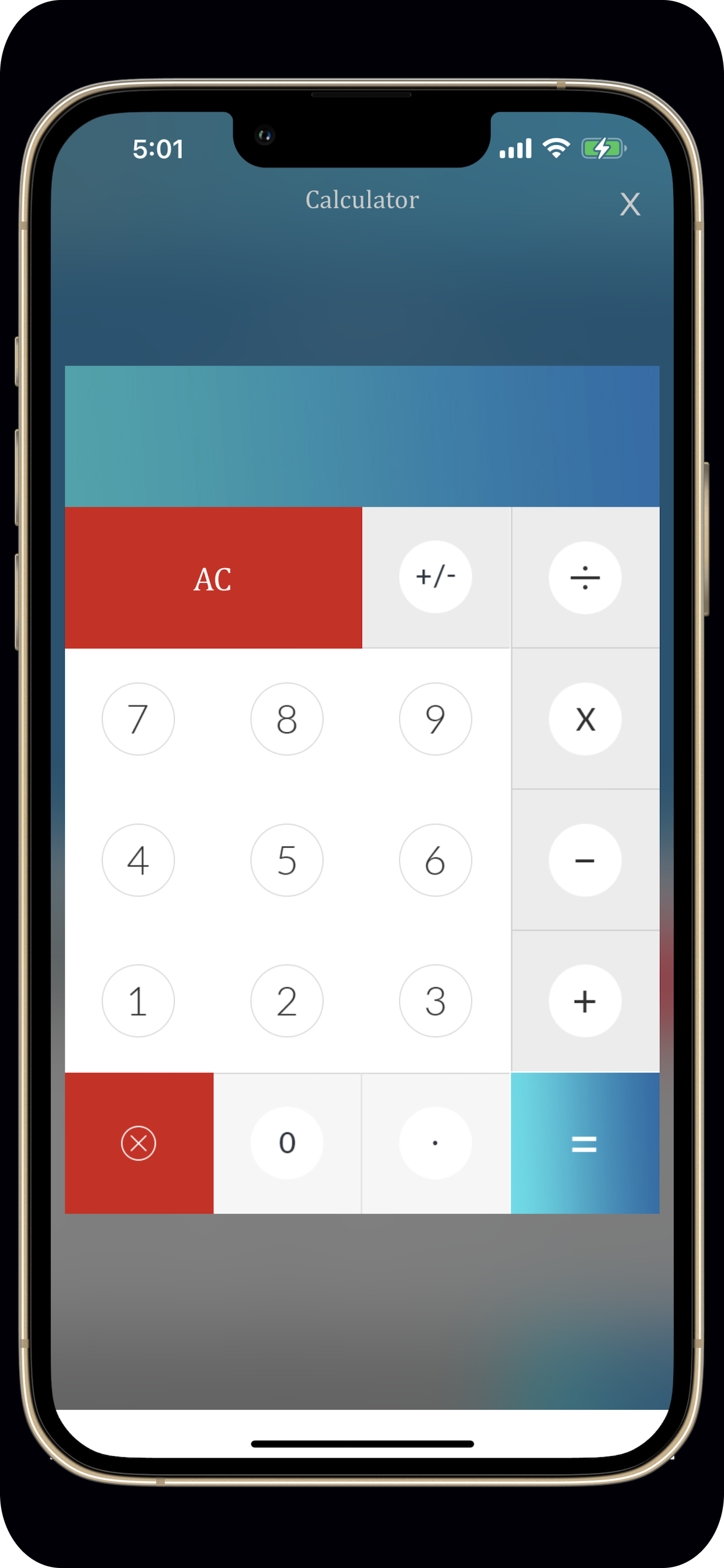The height and width of the screenshot is (1568, 724).
Task: Insert the decimal point
Action: click(435, 1143)
